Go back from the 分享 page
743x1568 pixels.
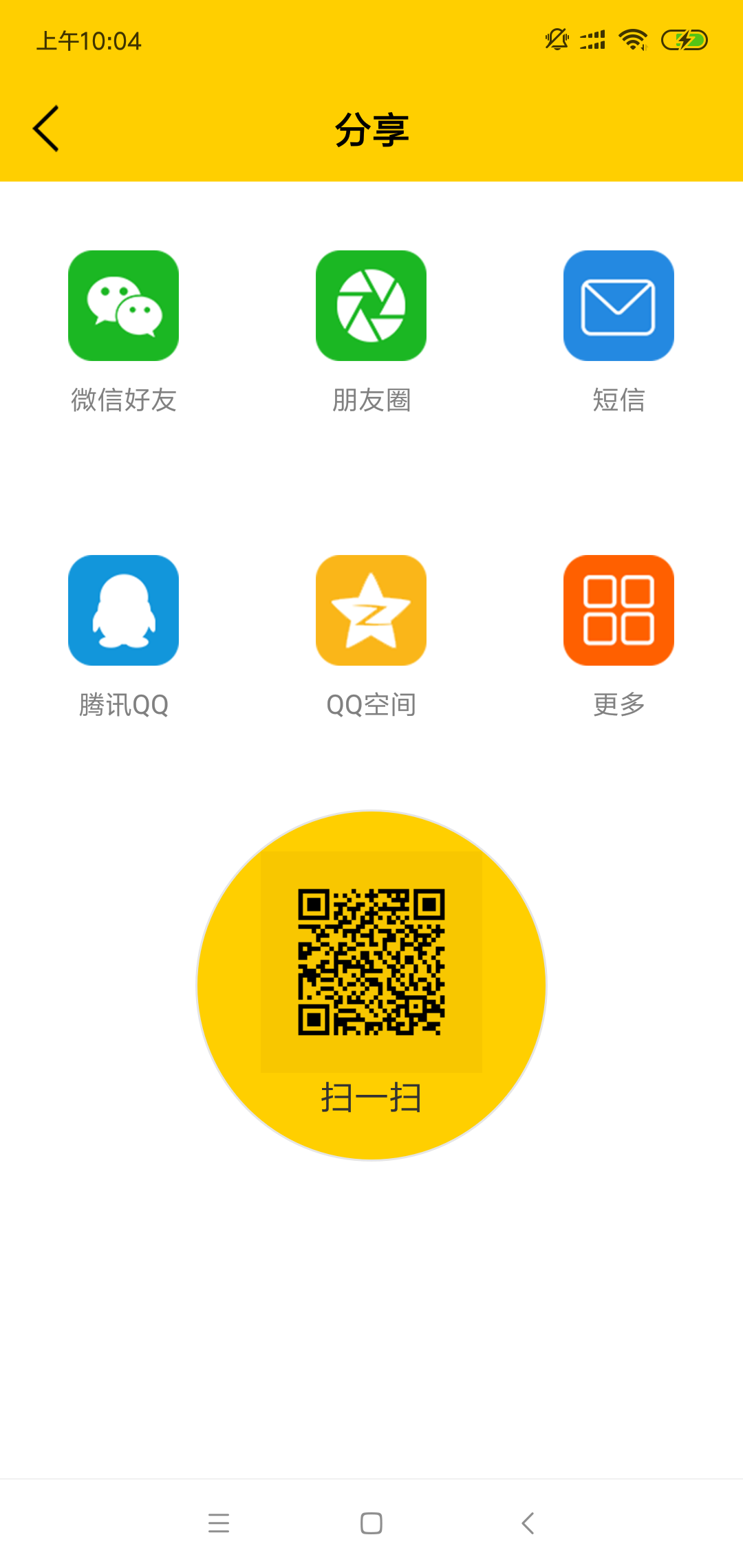[46, 129]
